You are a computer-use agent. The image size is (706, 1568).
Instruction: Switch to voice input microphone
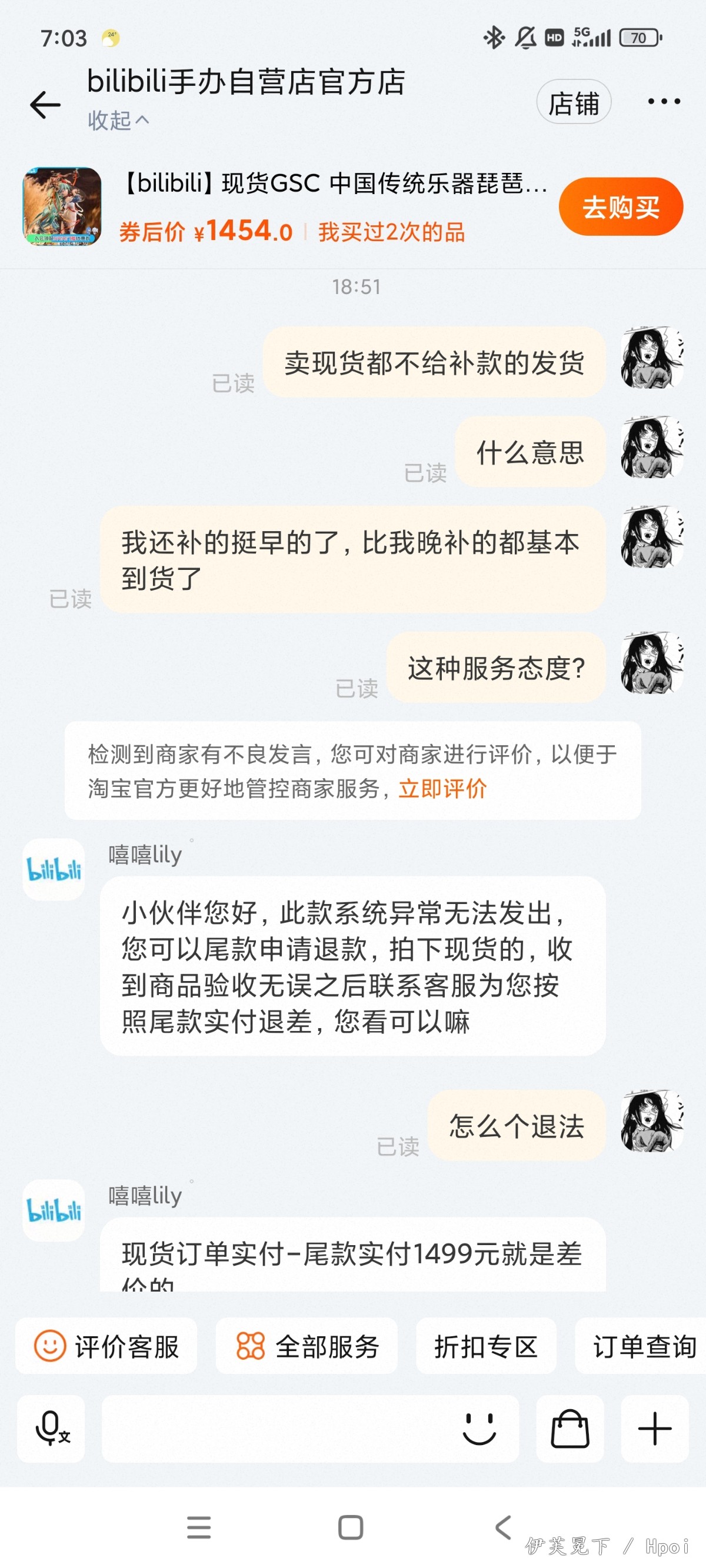tap(51, 1428)
